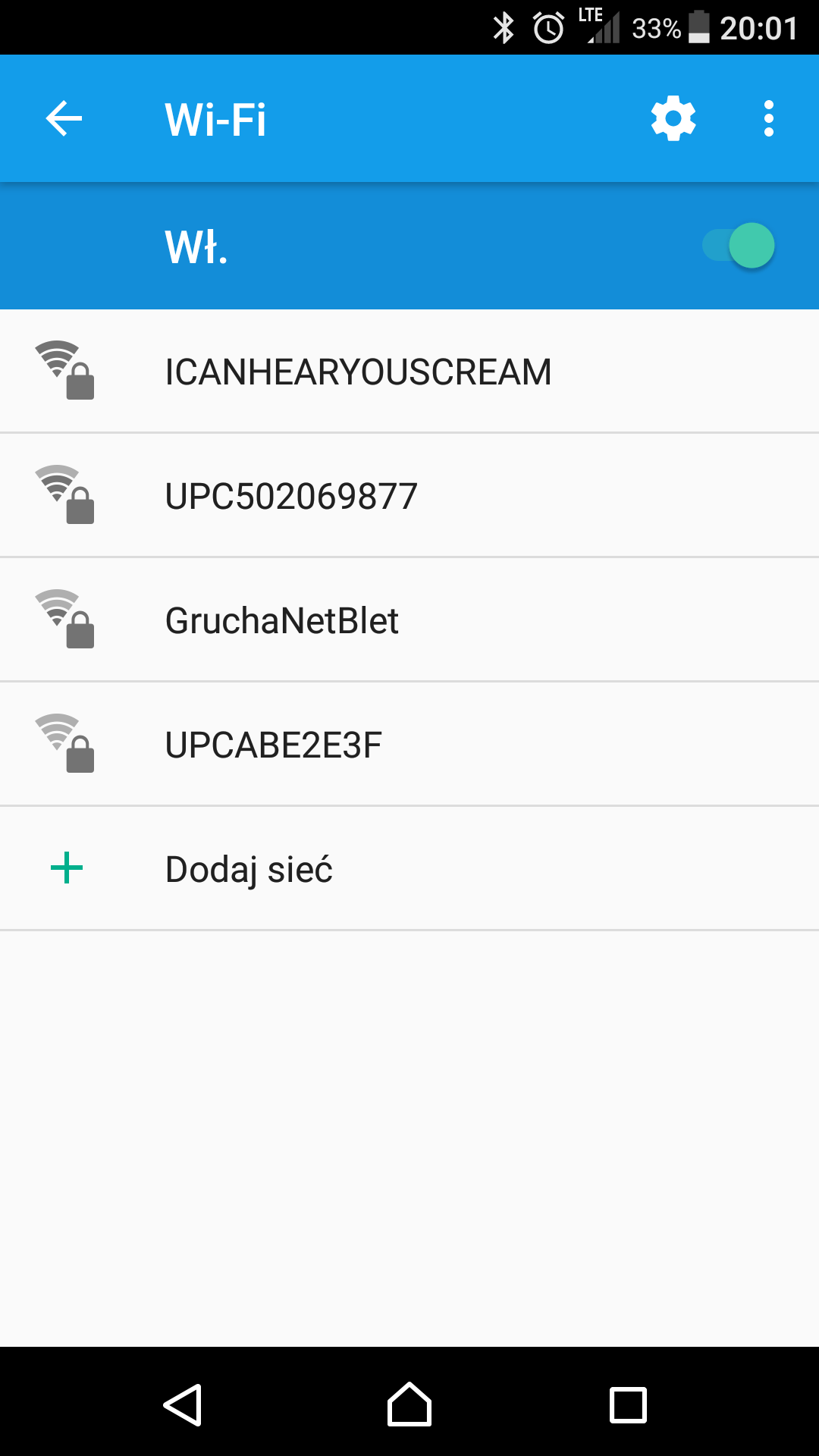819x1456 pixels.
Task: Tap Dodaj sieć to add network
Action: pos(409,869)
